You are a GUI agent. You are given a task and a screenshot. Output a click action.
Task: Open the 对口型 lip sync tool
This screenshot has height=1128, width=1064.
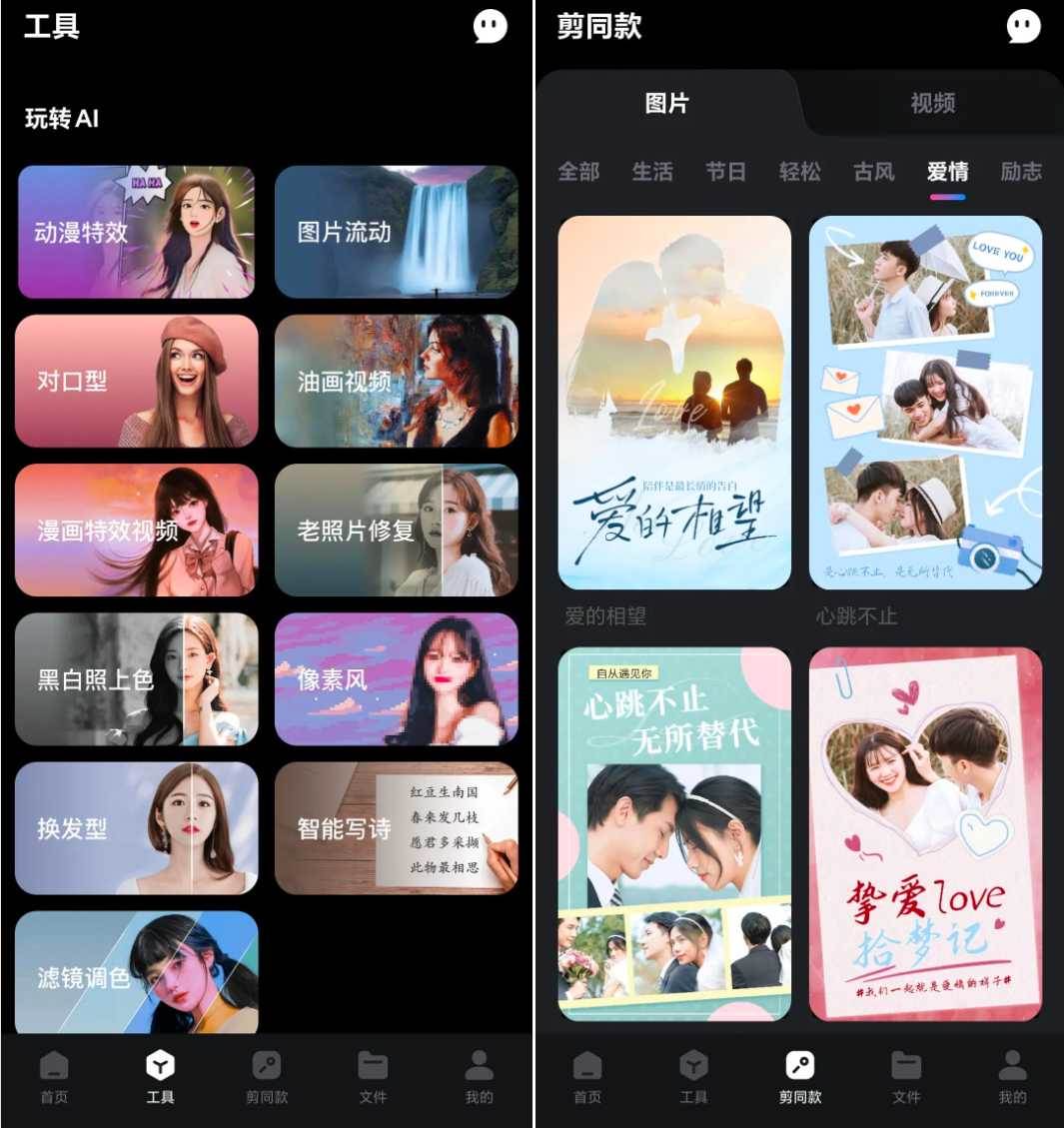pos(136,381)
